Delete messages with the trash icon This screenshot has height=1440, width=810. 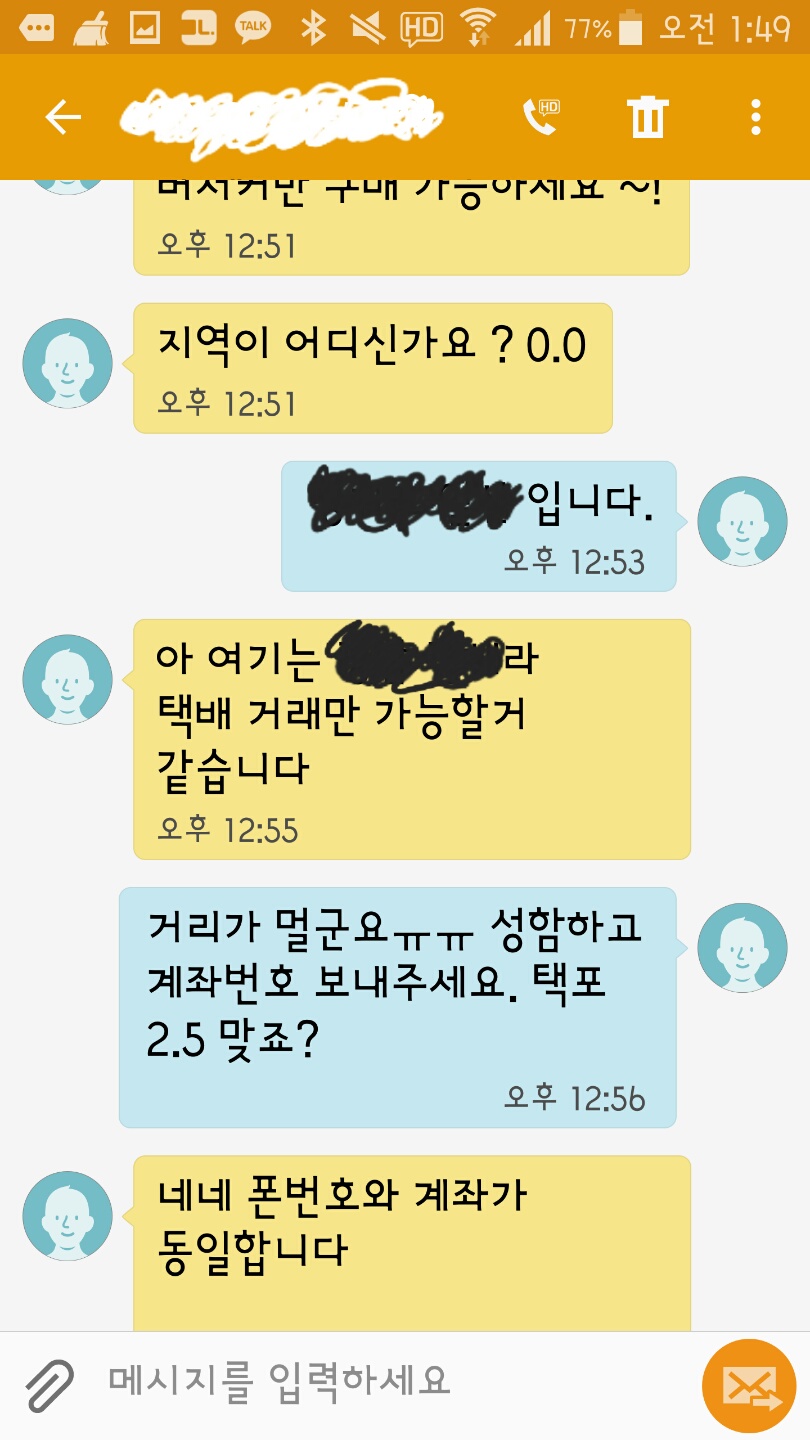[647, 118]
